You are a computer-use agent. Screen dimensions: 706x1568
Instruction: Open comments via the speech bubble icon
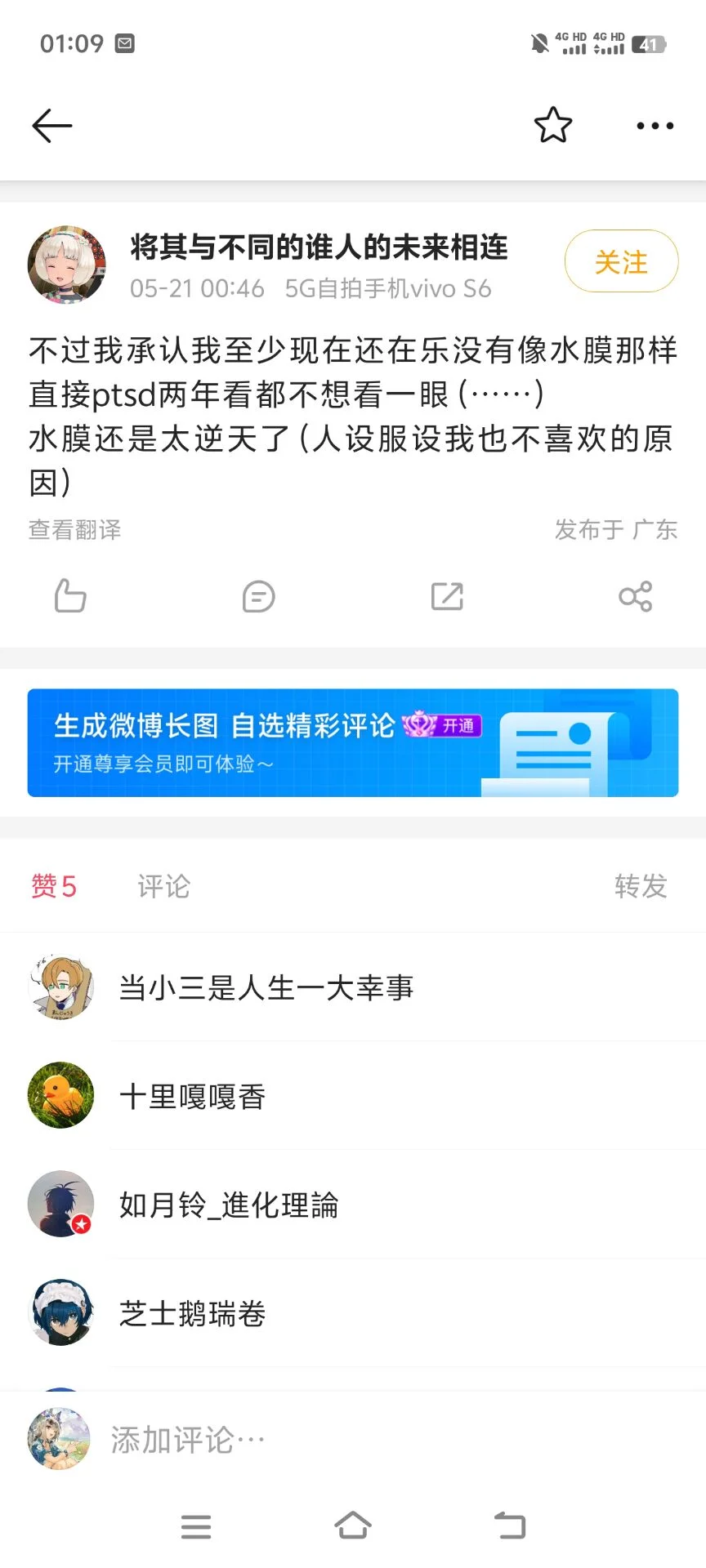click(x=258, y=596)
